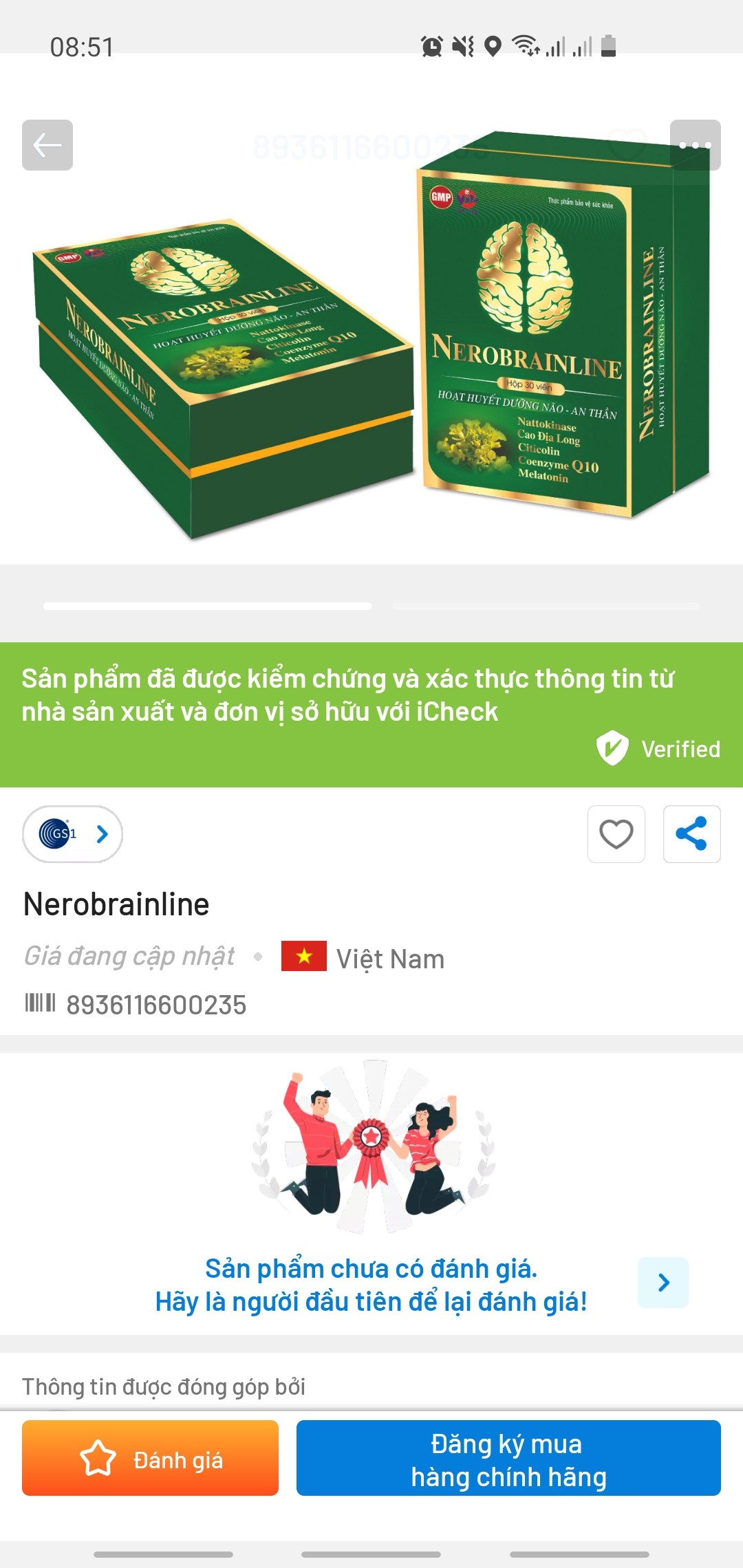Tap the Đánh giá button
The height and width of the screenshot is (1568, 743).
pos(150,1458)
